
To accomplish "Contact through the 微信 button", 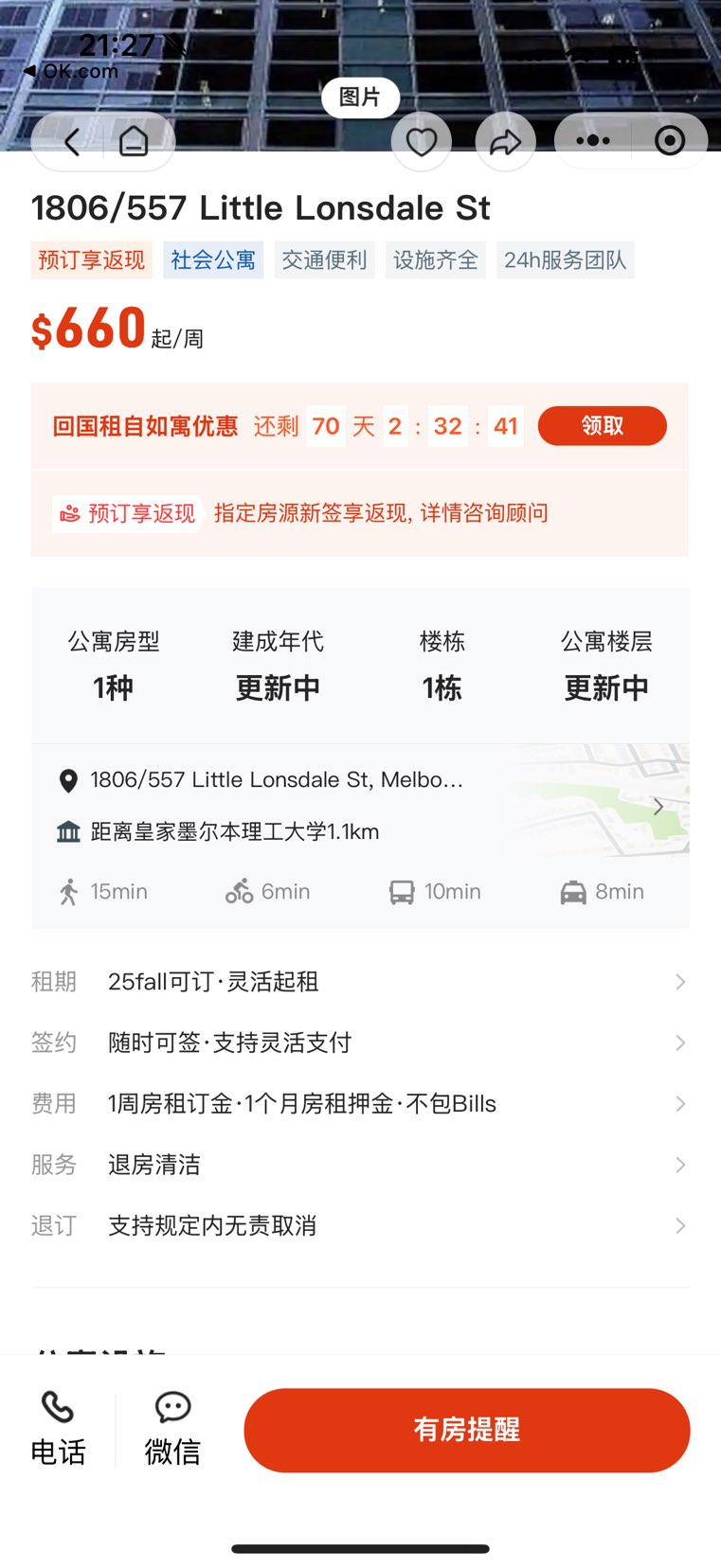I will click(x=172, y=1430).
